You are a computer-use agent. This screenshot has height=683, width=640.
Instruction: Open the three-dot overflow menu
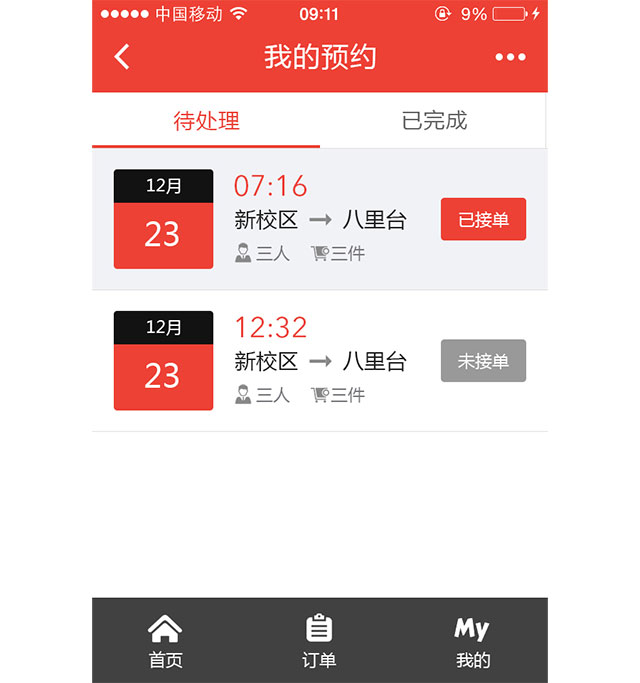[510, 57]
